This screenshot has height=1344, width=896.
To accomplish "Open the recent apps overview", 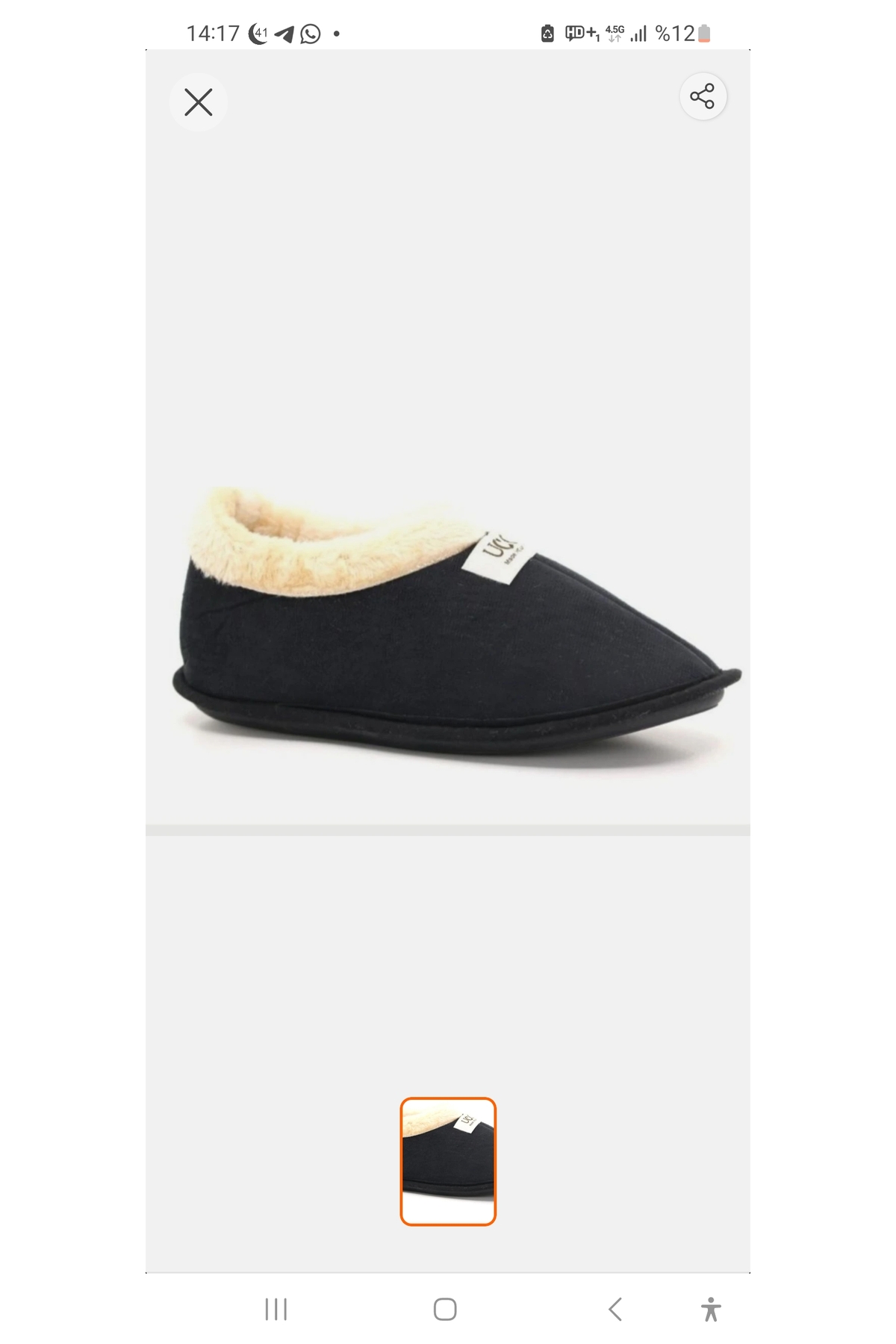I will point(276,1309).
